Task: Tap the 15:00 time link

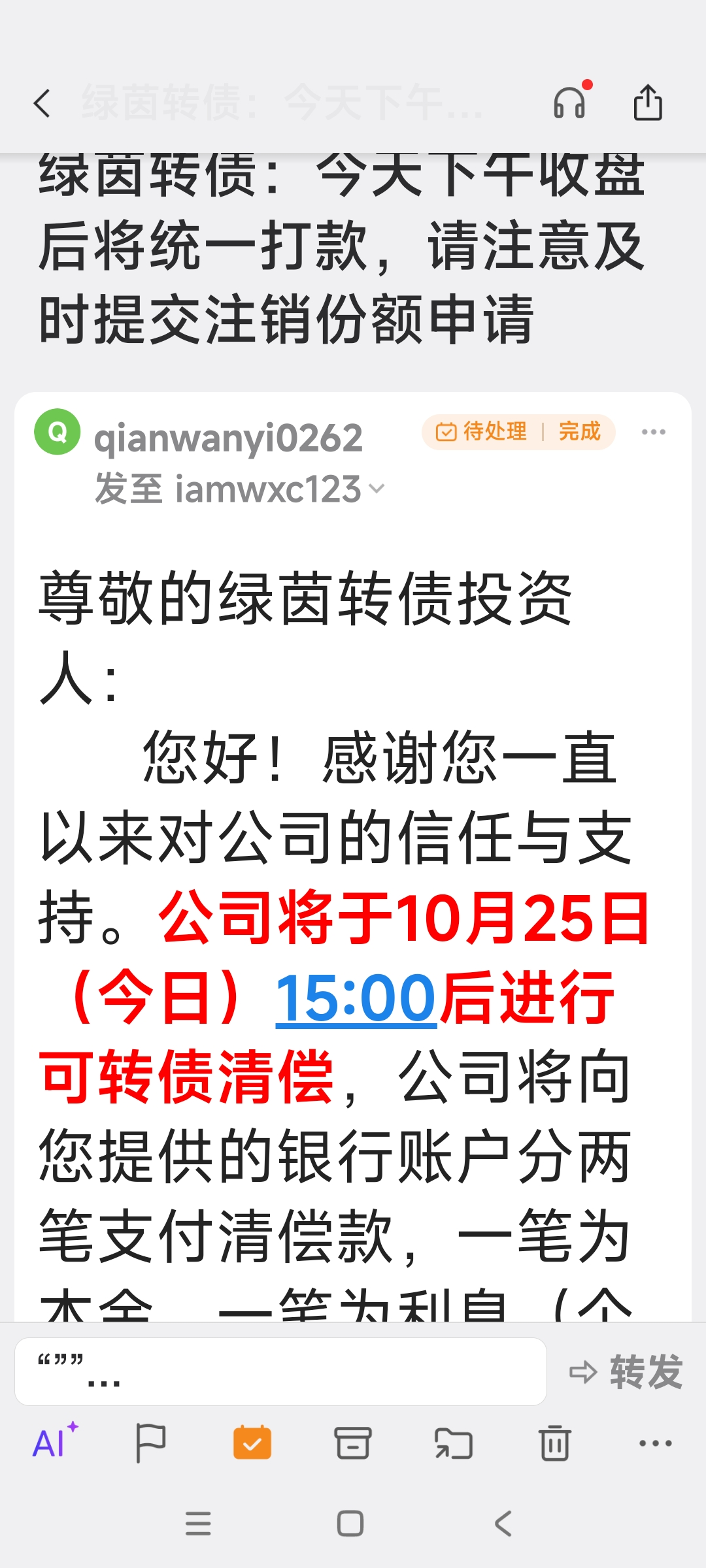Action: pos(356,998)
